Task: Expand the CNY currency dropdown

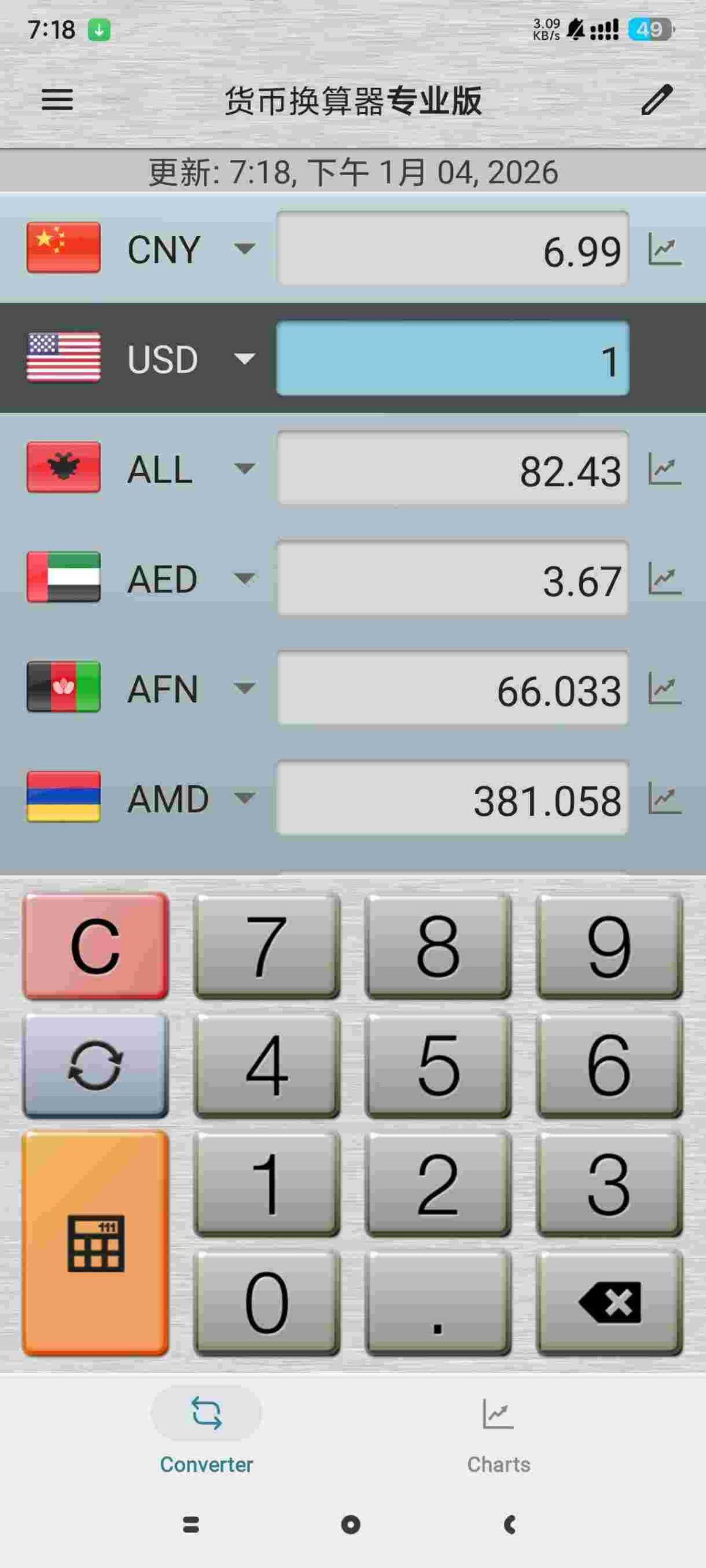Action: pos(245,249)
